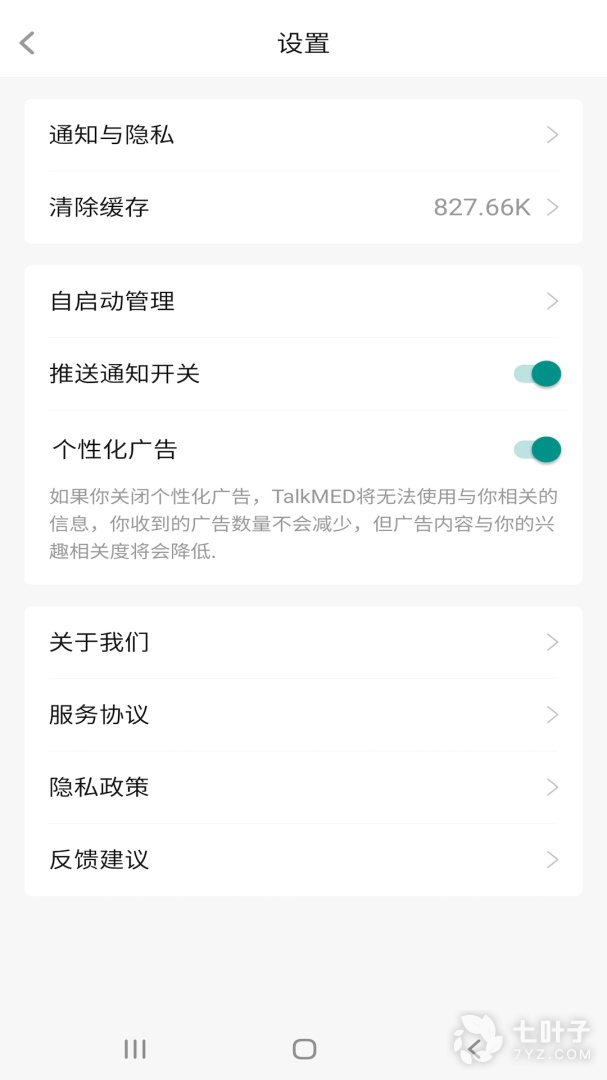
Task: Open 反馈建议 to send feedback
Action: tap(303, 860)
